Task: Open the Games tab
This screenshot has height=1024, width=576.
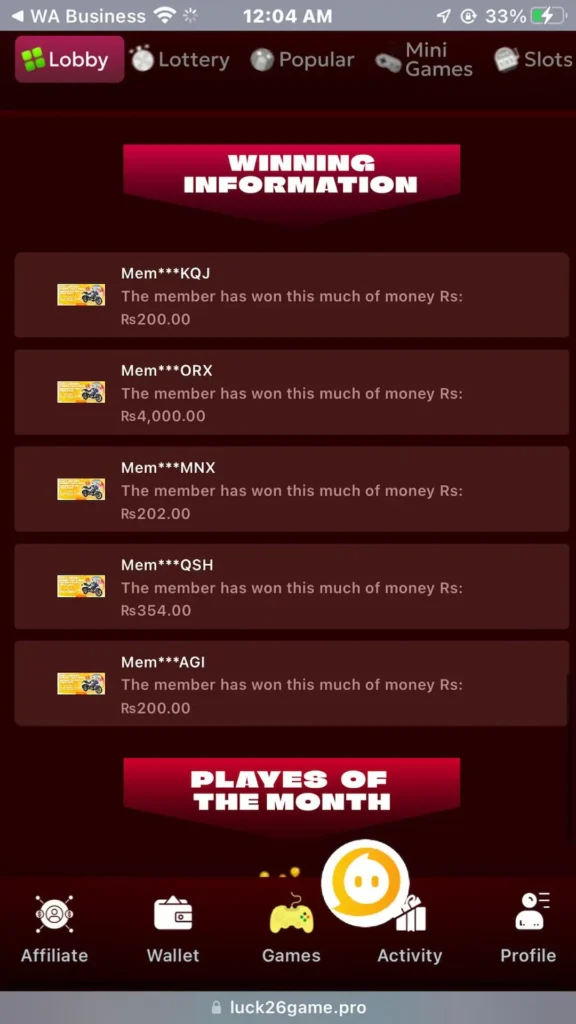Action: pyautogui.click(x=291, y=930)
